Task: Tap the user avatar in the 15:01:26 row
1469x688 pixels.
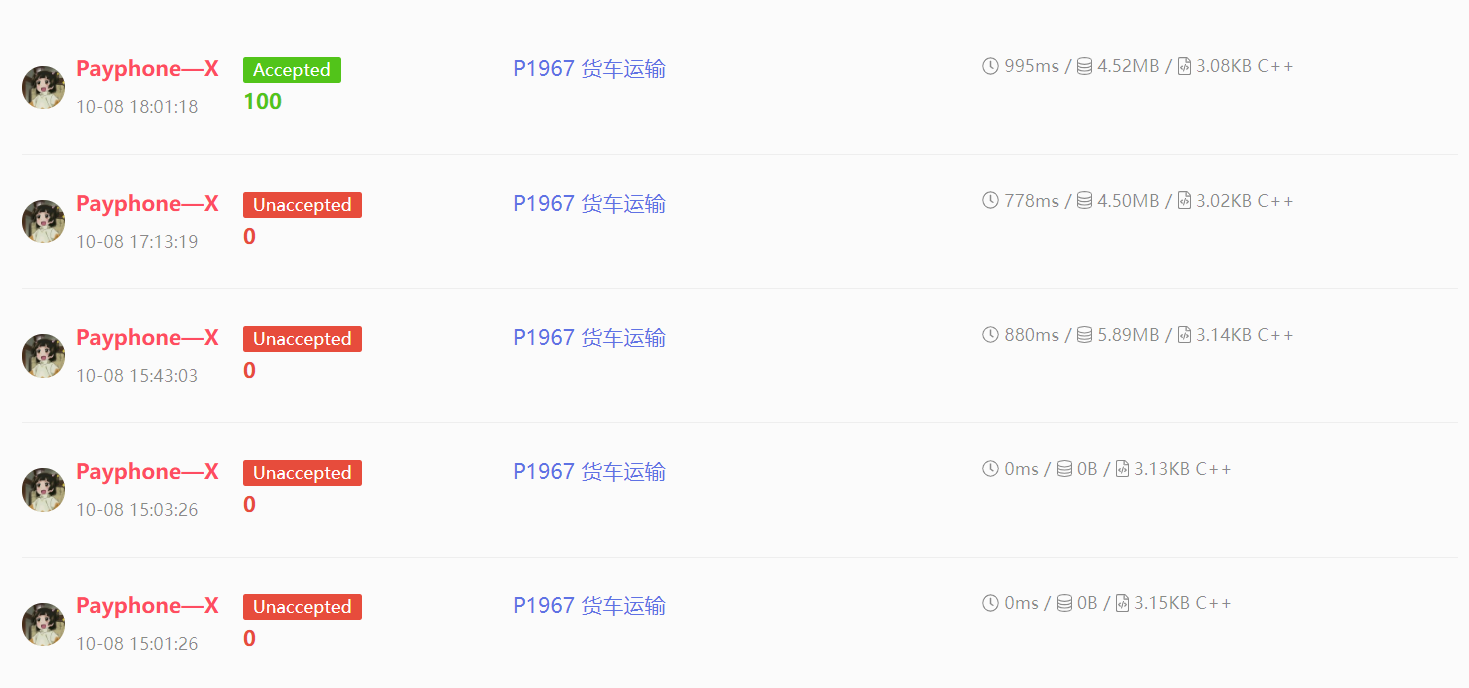Action: click(x=43, y=624)
